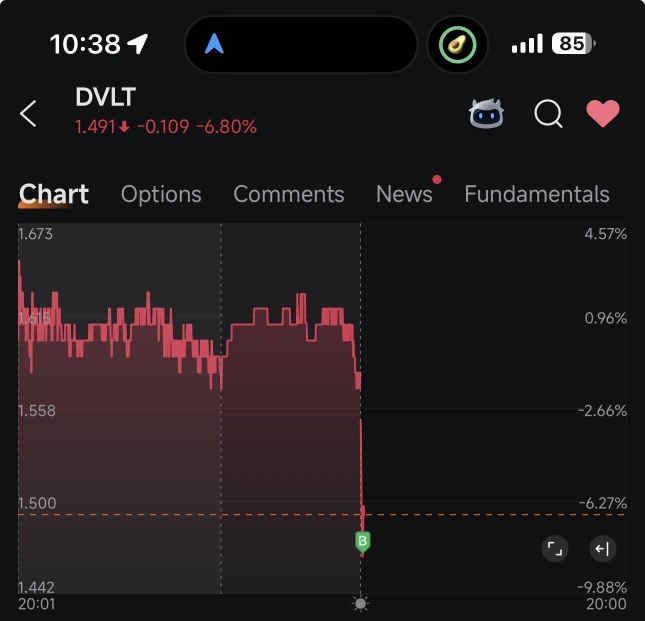Tap the collapse-to-right chart arrow icon
Viewport: 645px width, 621px height.
coord(602,548)
